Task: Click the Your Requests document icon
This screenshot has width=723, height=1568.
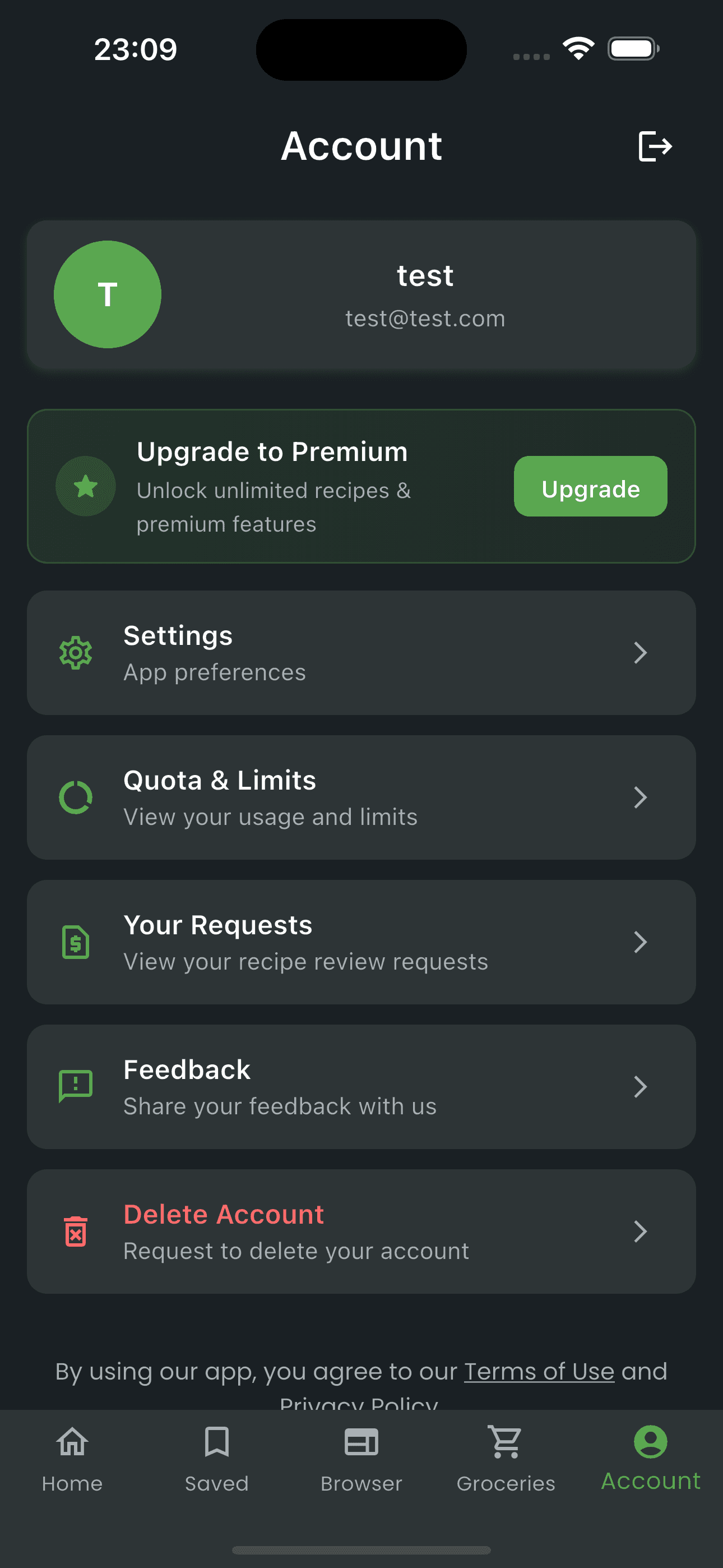Action: pyautogui.click(x=75, y=942)
